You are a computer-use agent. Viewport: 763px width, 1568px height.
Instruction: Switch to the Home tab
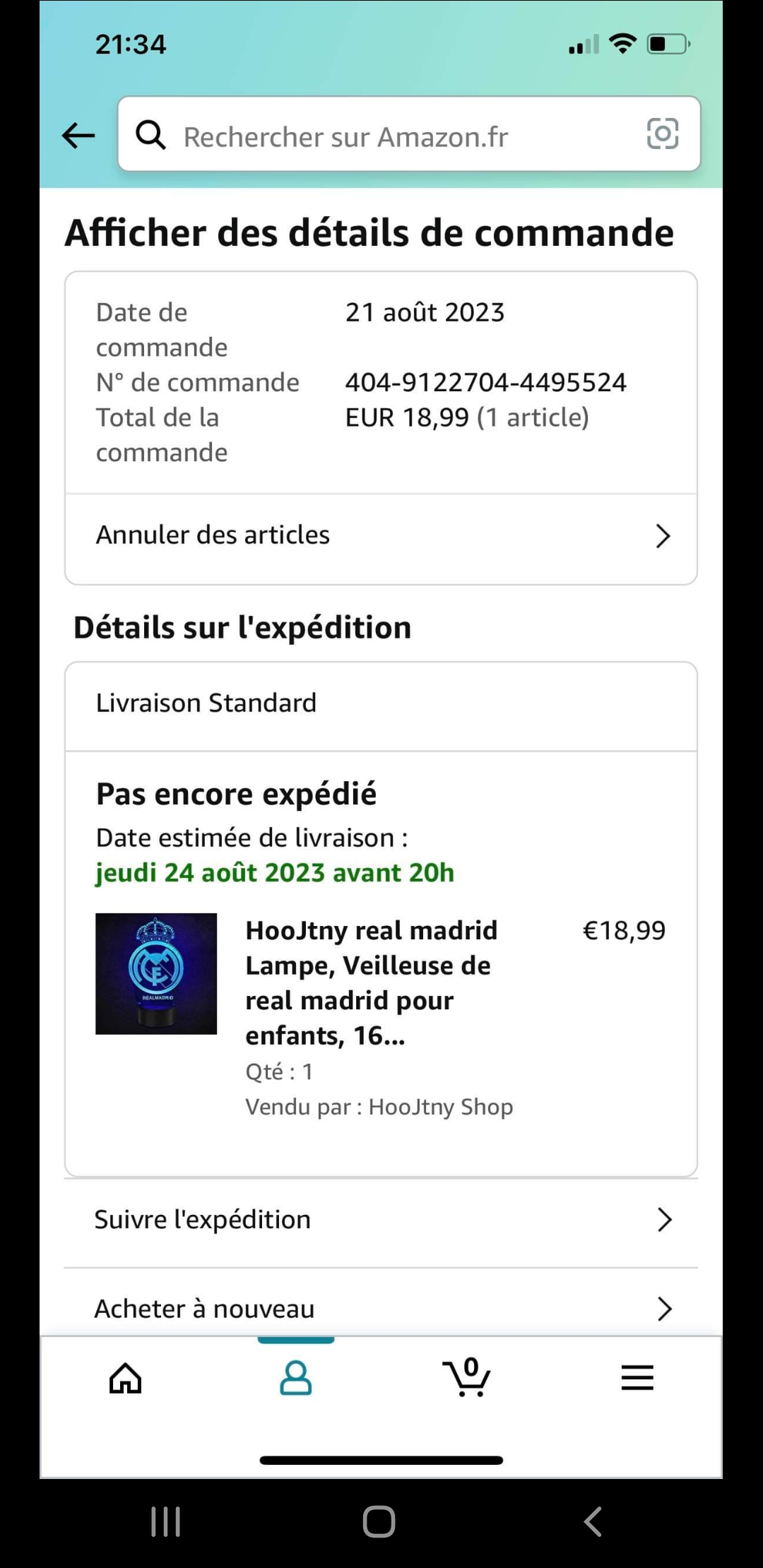[x=126, y=1378]
